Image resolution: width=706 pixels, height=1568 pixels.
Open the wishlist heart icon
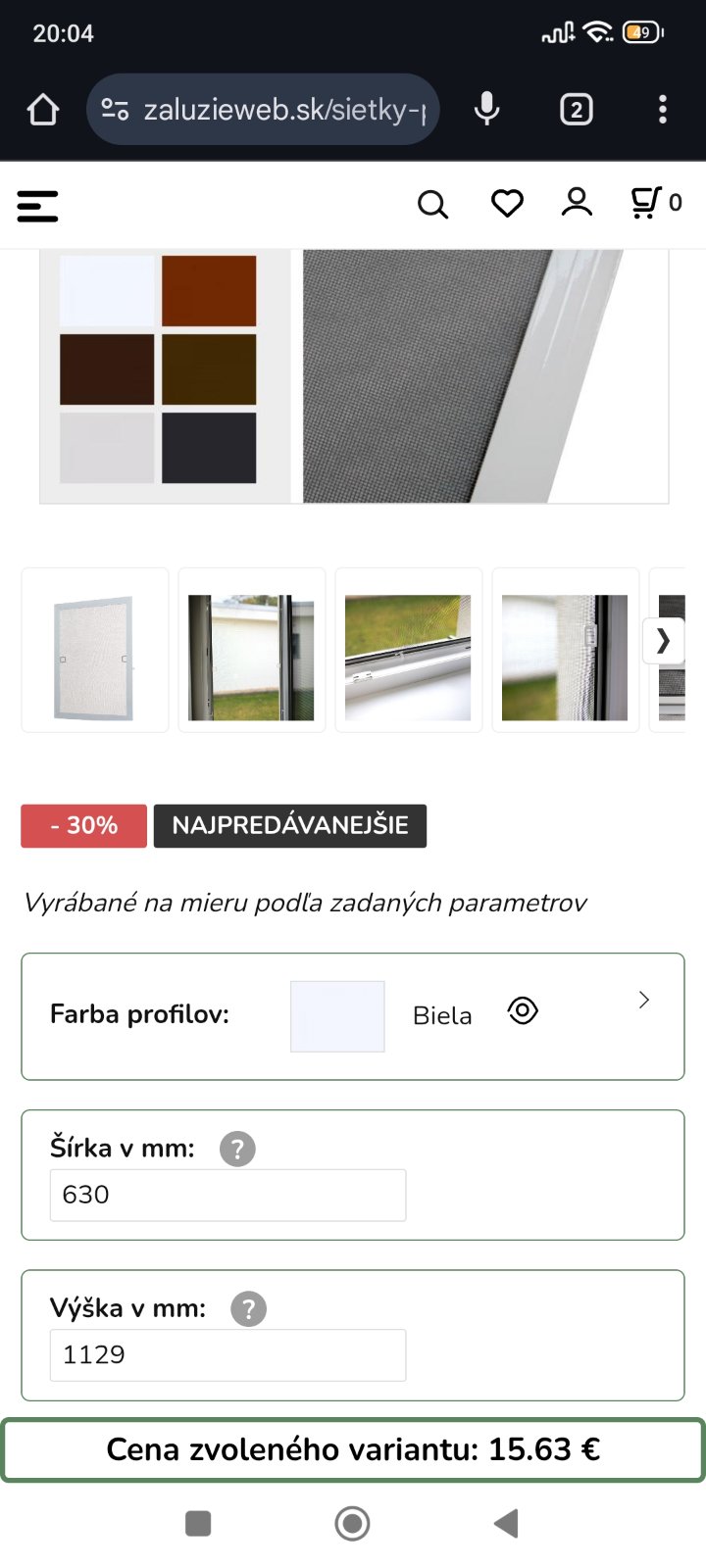coord(507,204)
